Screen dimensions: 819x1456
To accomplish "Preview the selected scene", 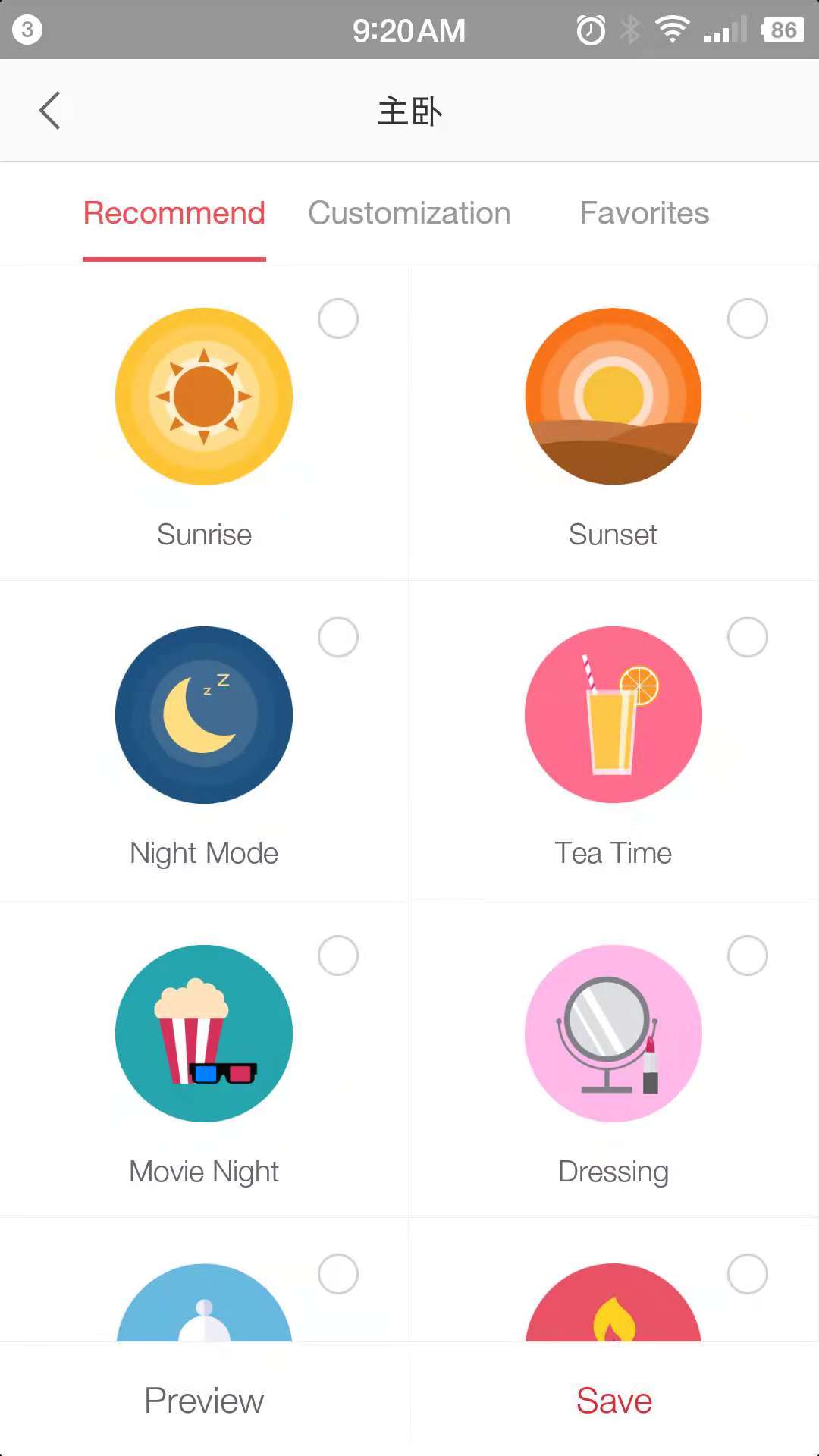I will click(x=204, y=1400).
